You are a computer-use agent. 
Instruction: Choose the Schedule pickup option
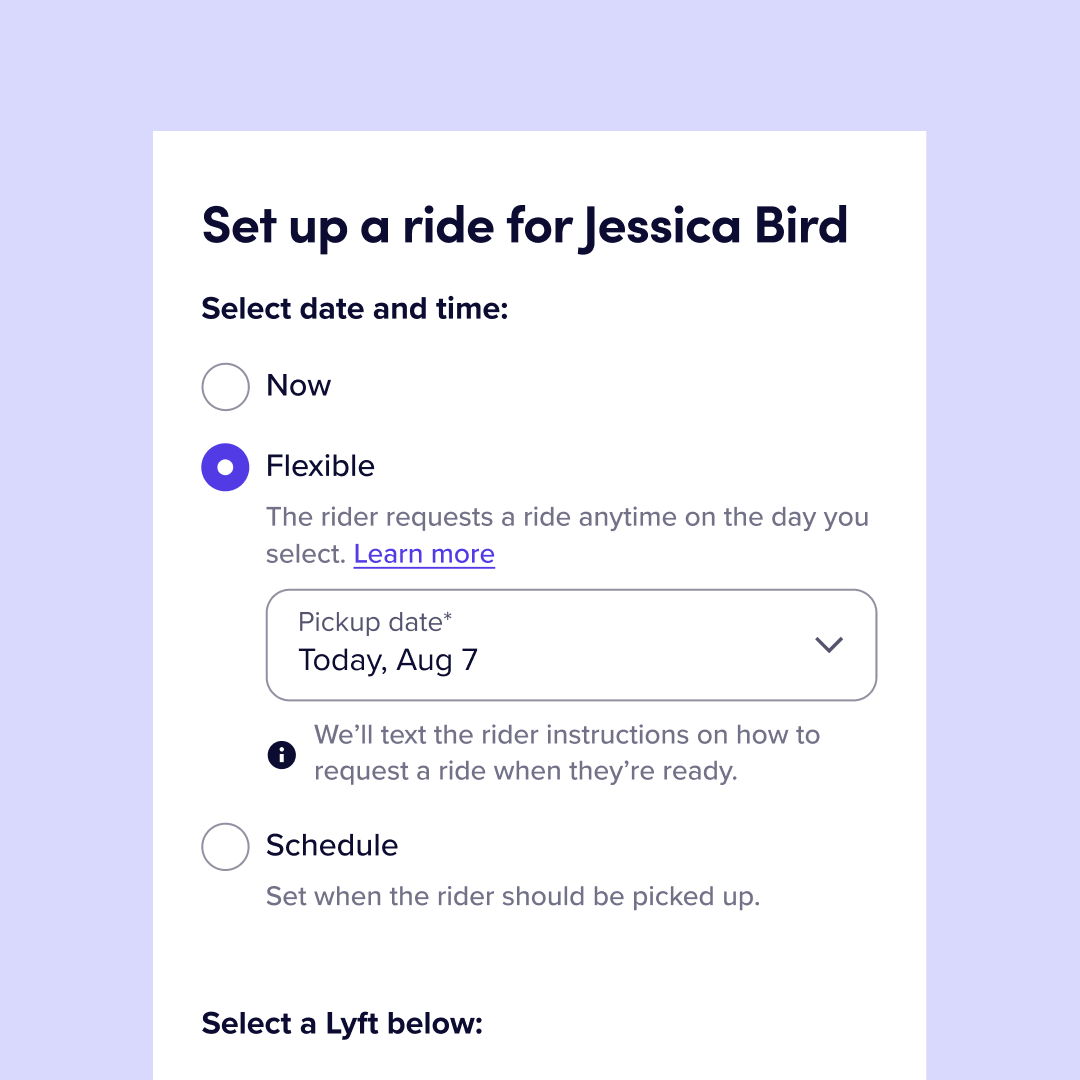pos(225,847)
